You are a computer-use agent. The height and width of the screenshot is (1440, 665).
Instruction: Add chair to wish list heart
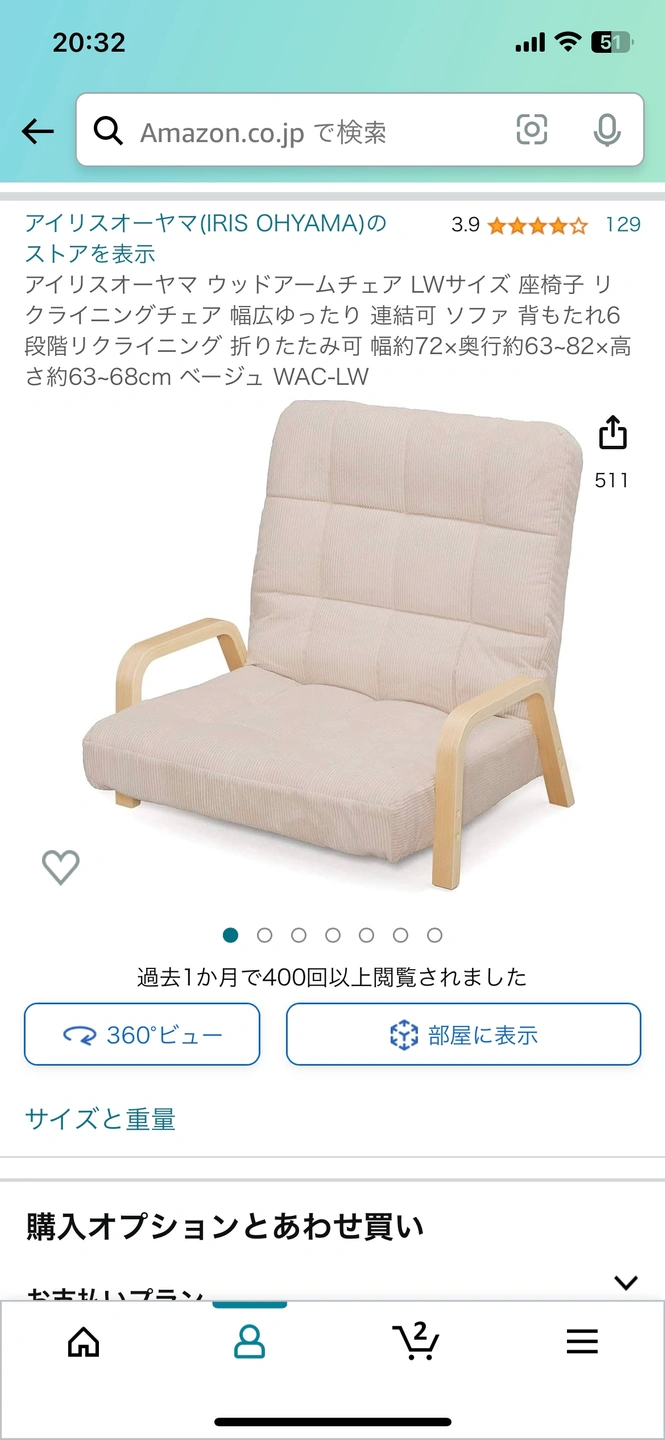point(60,866)
